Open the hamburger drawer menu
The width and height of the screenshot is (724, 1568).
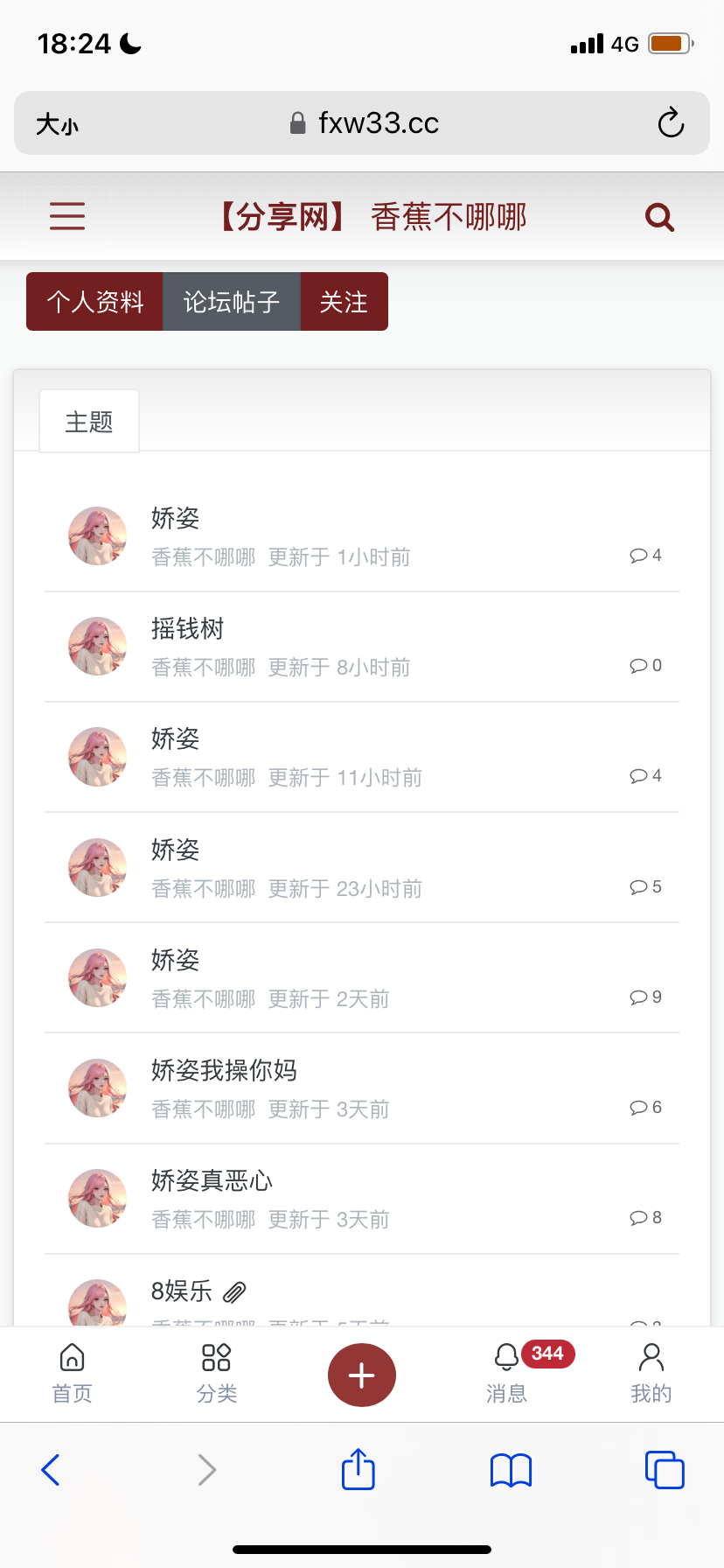pos(67,216)
